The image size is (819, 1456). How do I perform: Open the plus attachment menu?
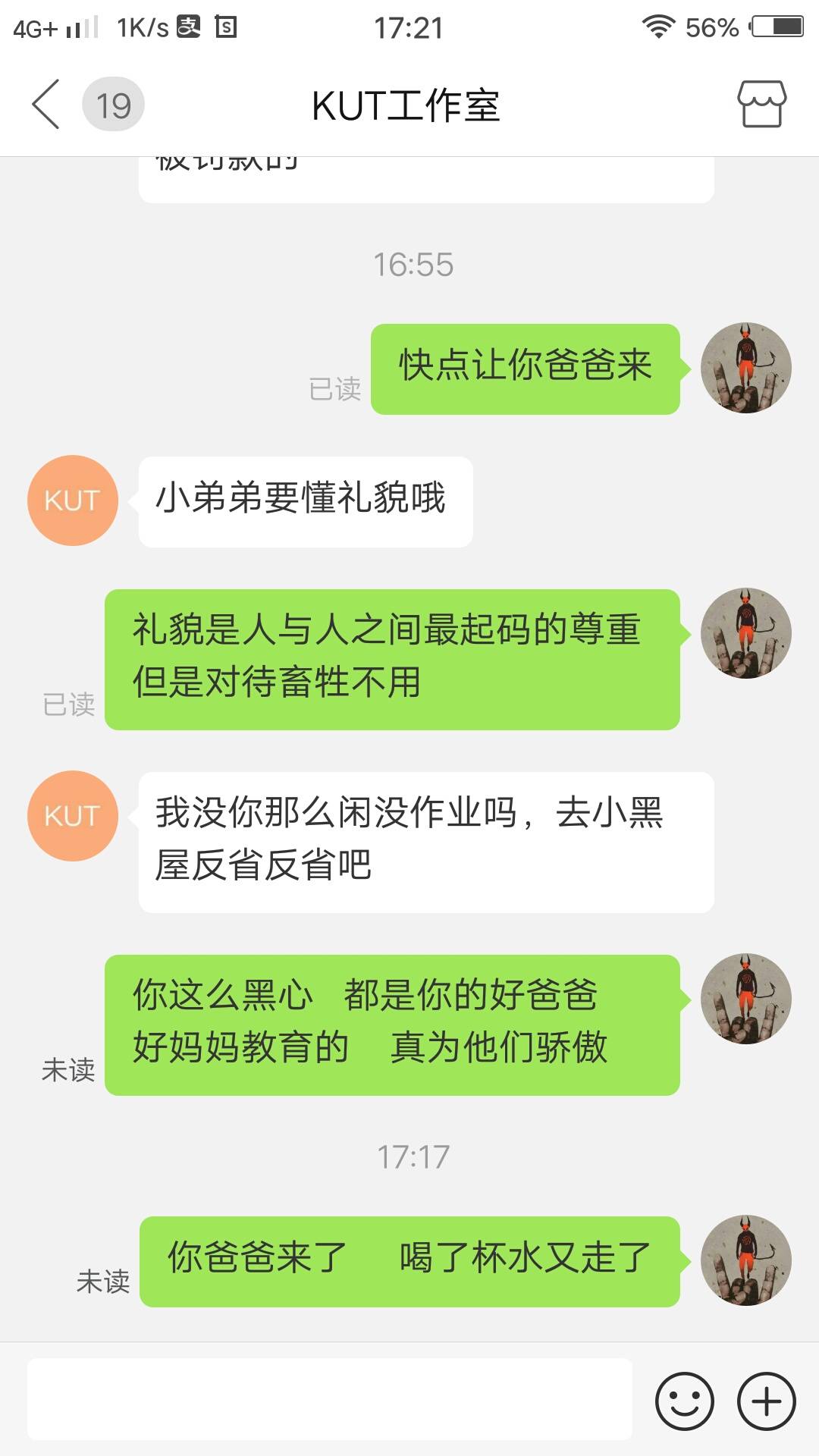[x=766, y=1401]
